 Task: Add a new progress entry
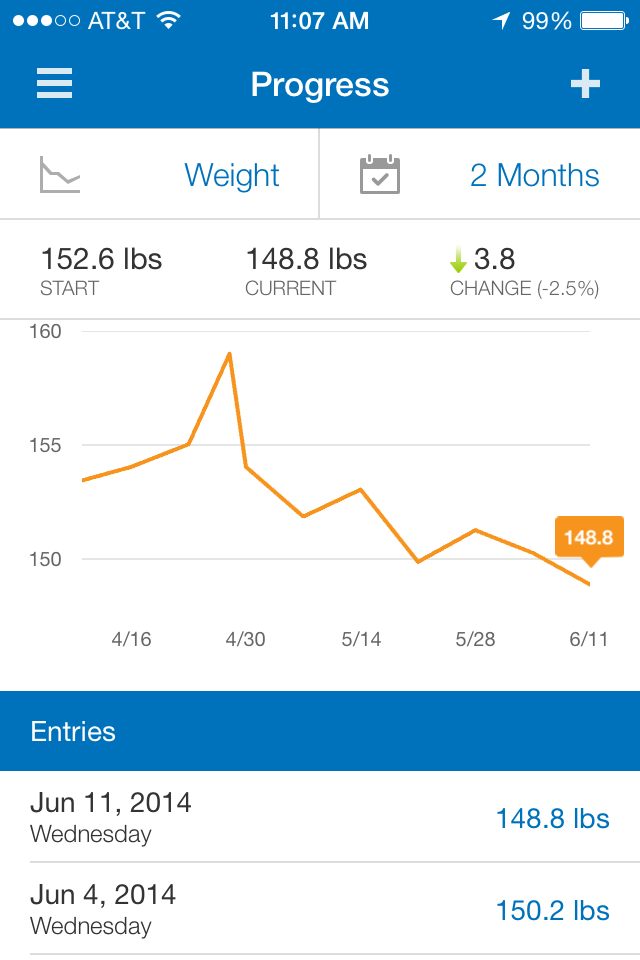pos(585,84)
